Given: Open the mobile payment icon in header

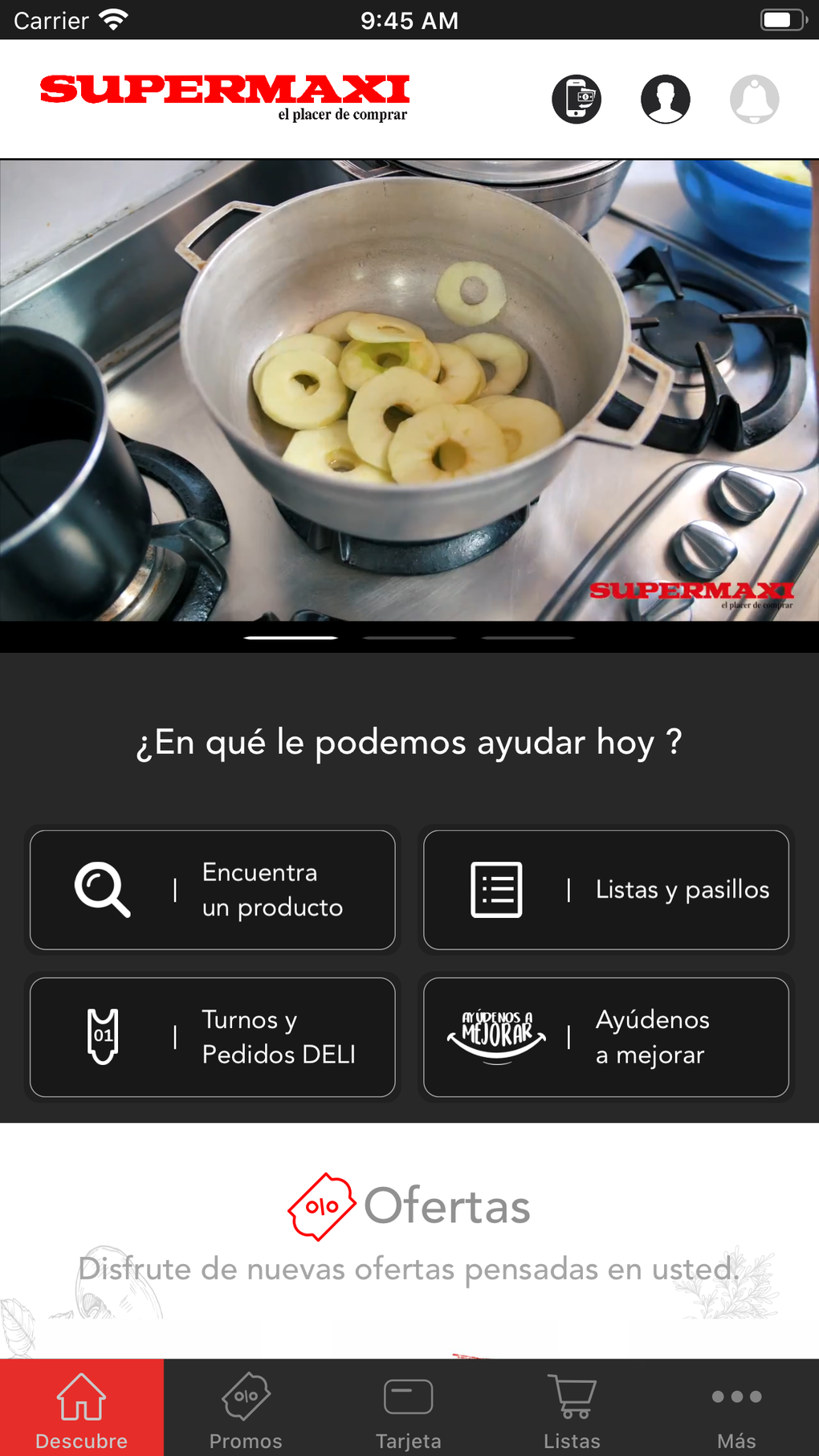Looking at the screenshot, I should 577,99.
